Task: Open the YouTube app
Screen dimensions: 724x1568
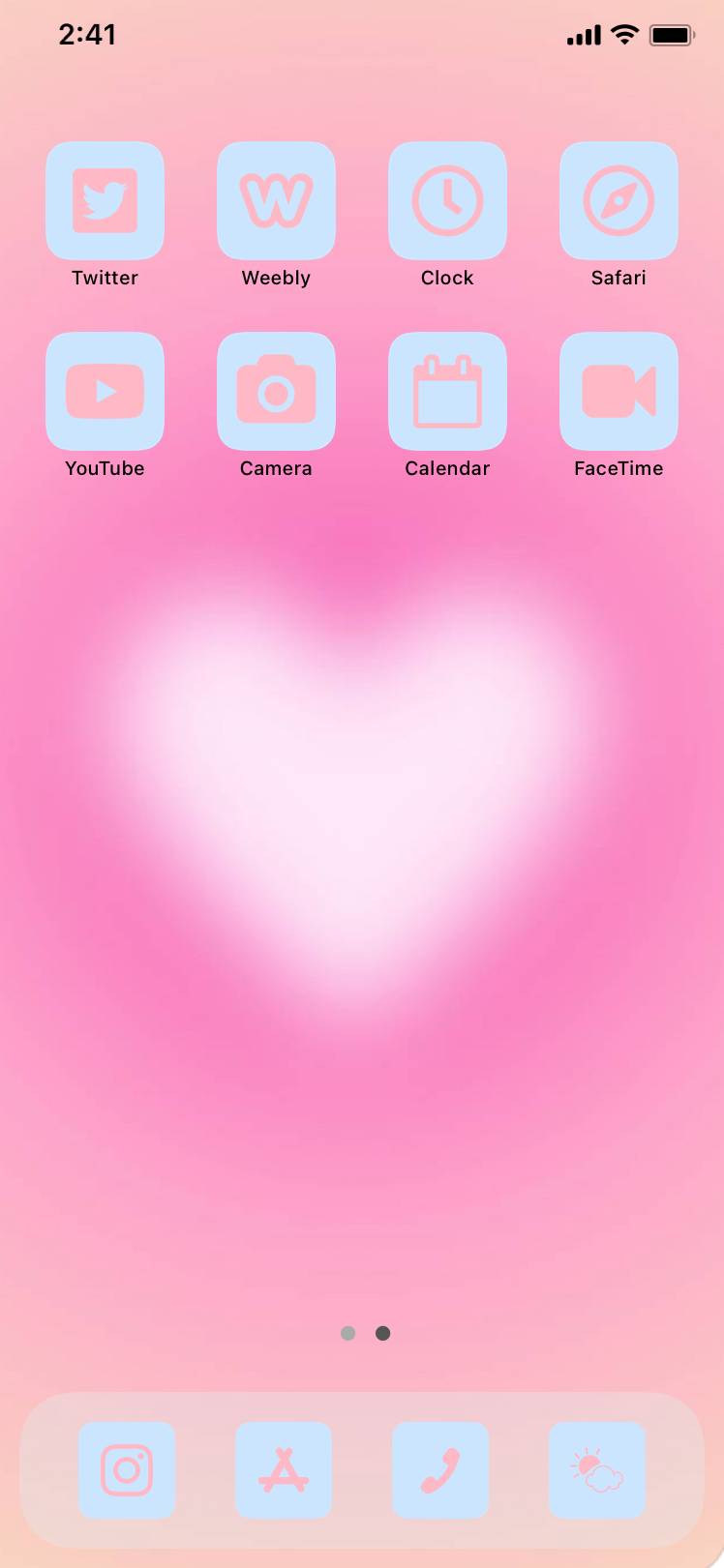Action: tap(105, 392)
